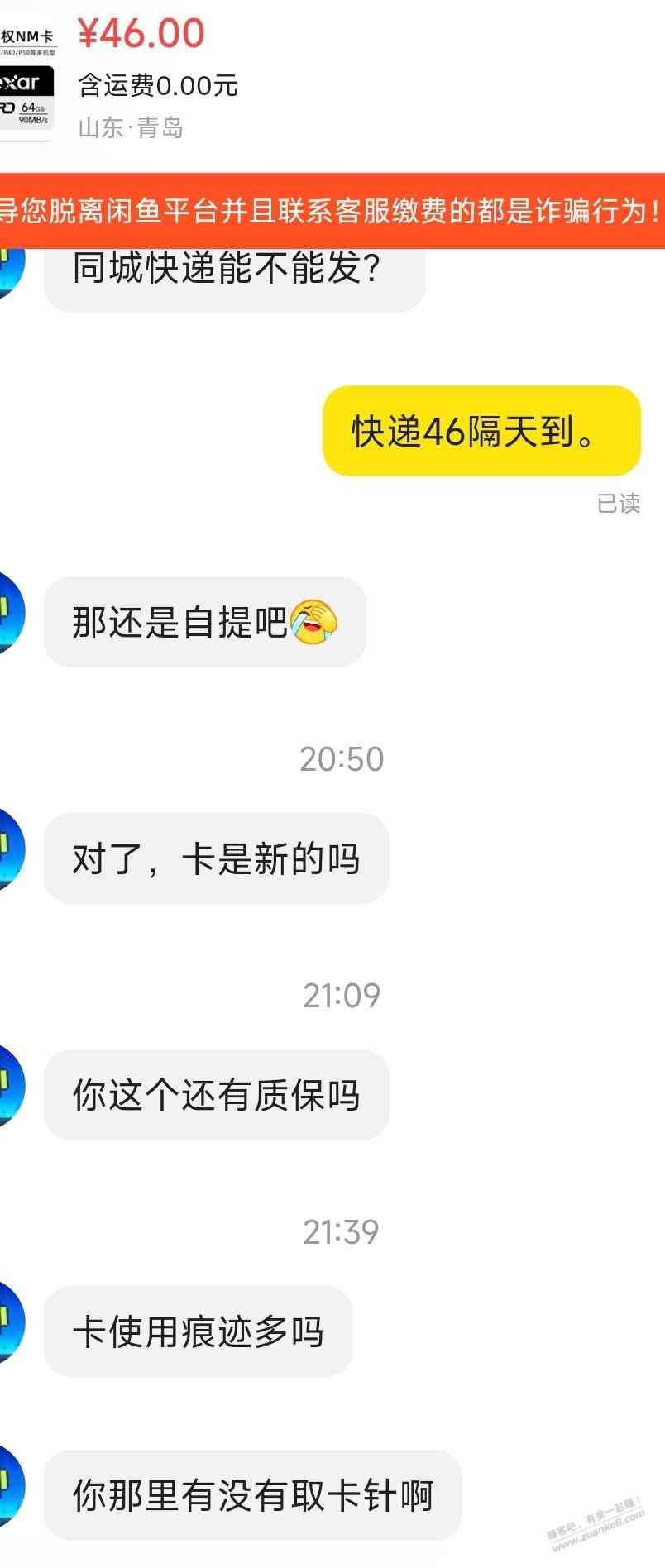The height and width of the screenshot is (1568, 665).
Task: Tap avatar beside 你这个还有质保吗 message
Action: coord(10,1086)
